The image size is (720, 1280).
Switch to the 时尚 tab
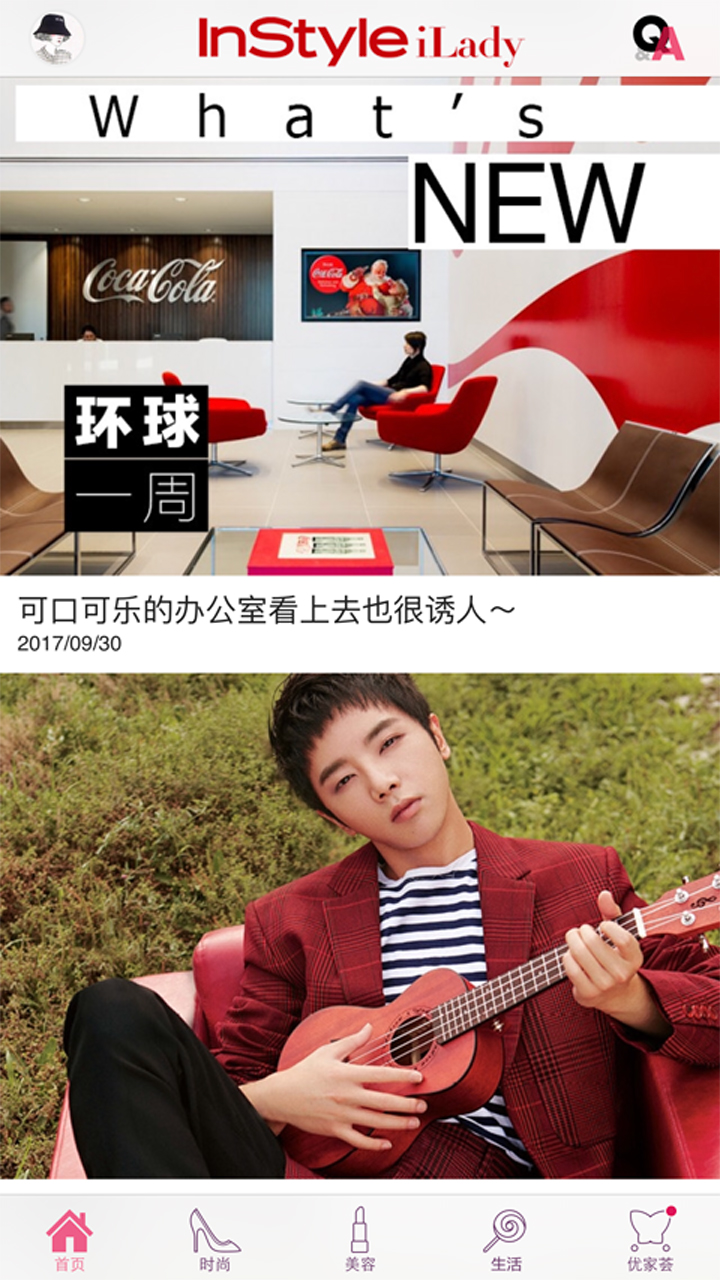pyautogui.click(x=214, y=1239)
